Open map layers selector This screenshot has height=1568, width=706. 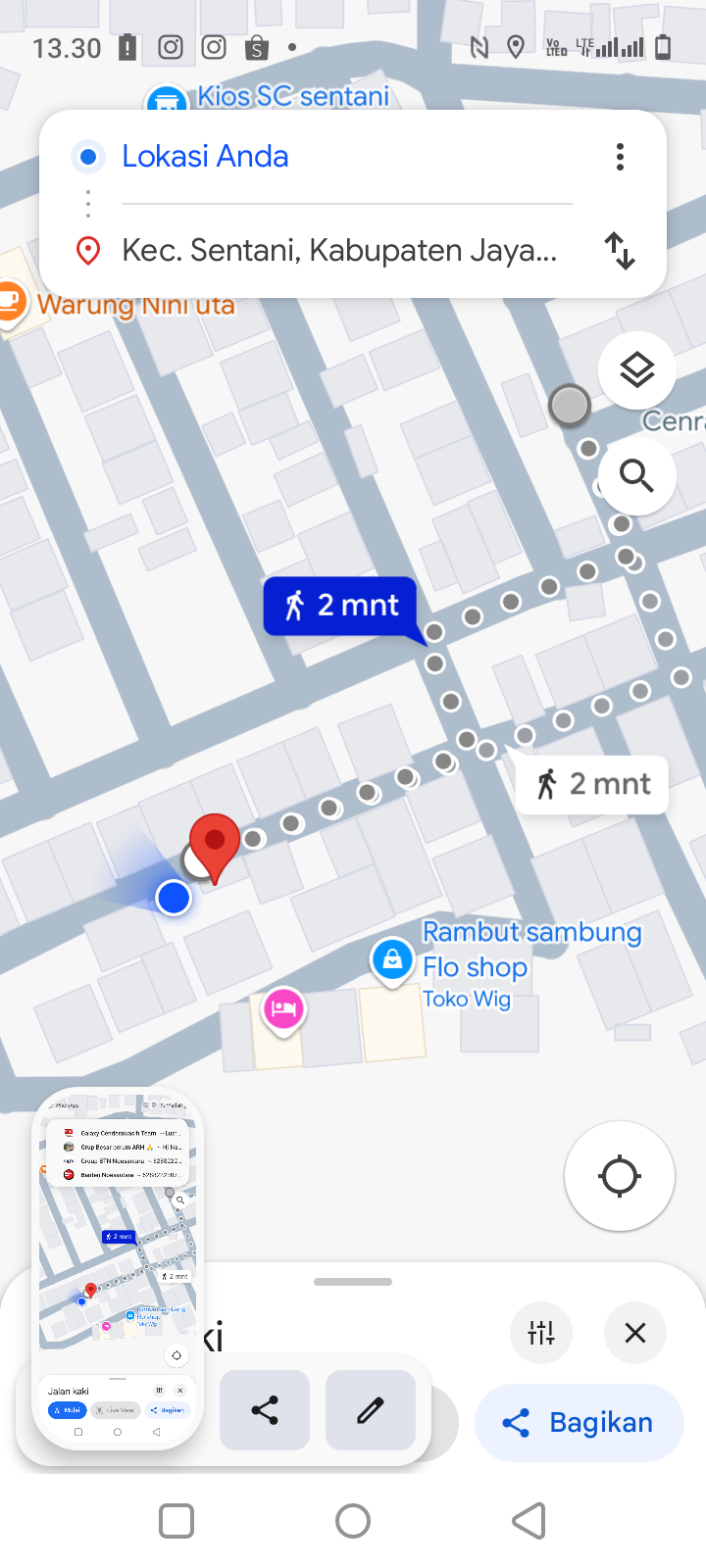(x=637, y=370)
